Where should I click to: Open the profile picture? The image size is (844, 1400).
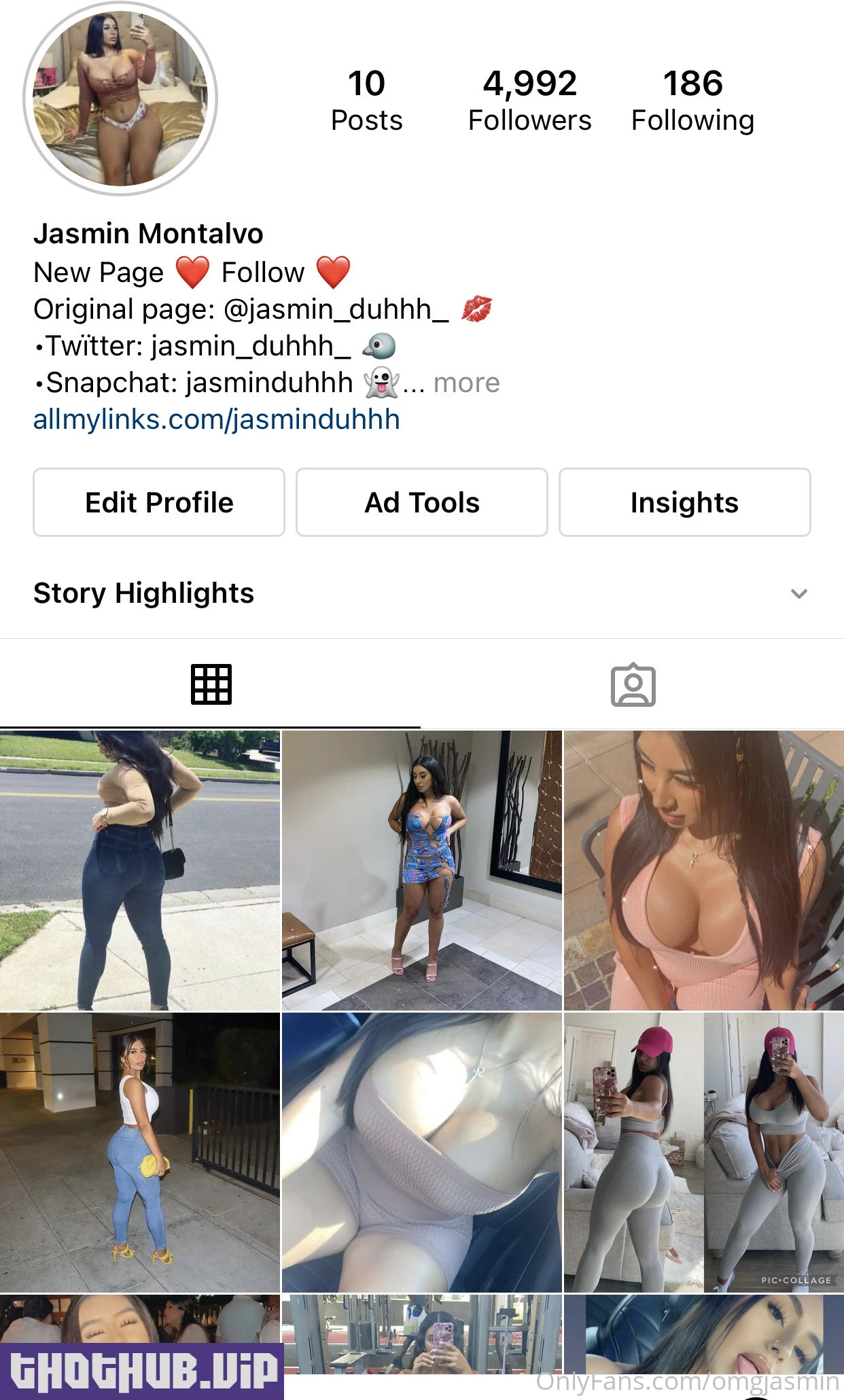tap(120, 99)
